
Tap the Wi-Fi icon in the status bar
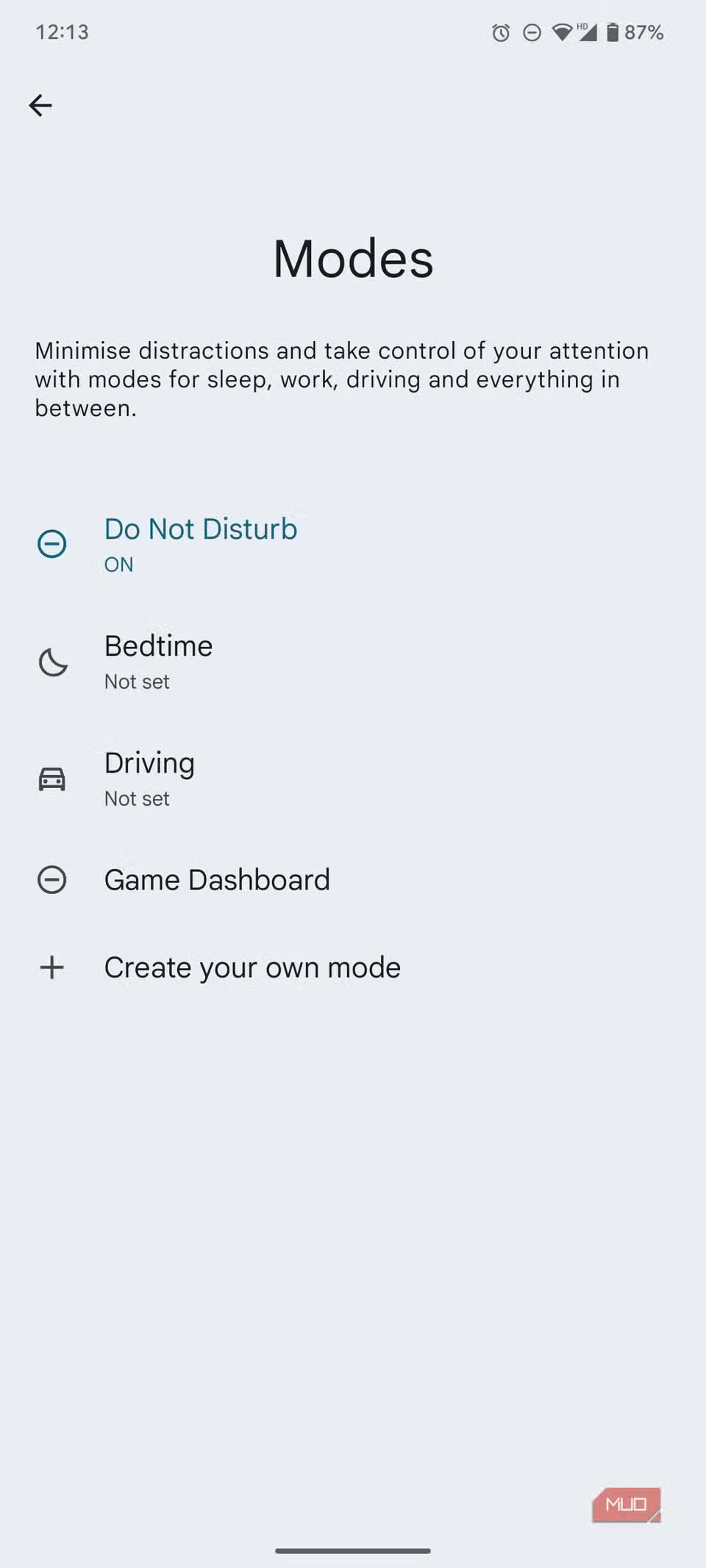(x=563, y=32)
